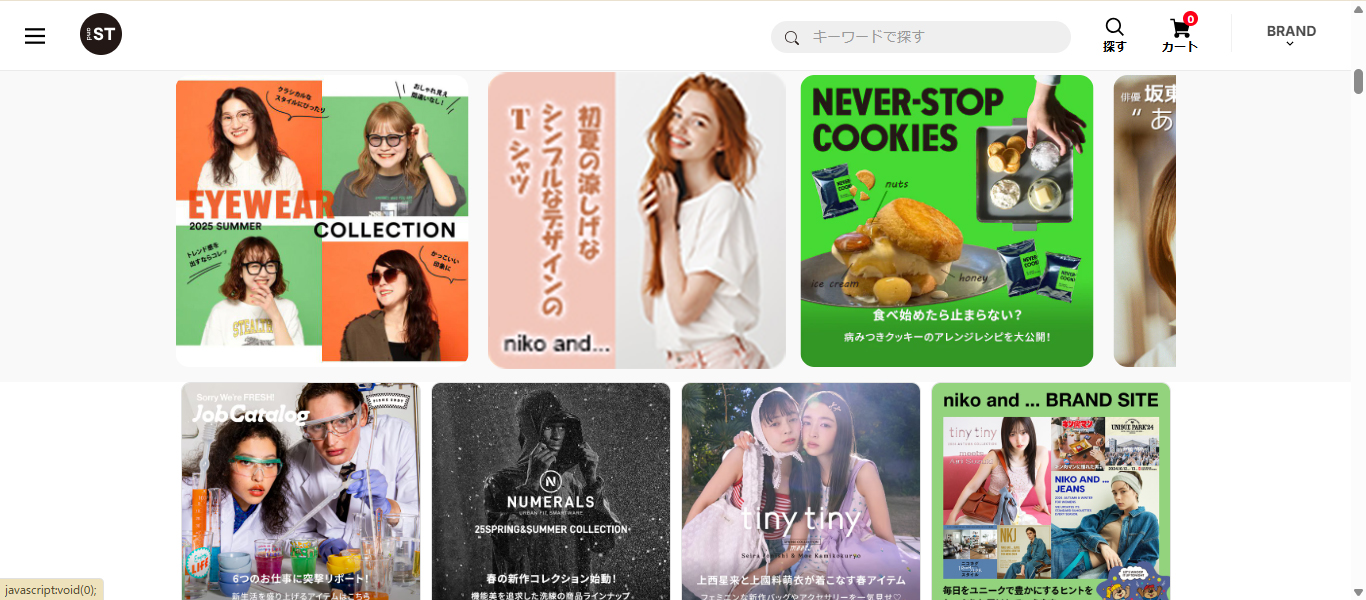Open the shopping cart
The image size is (1366, 600).
coord(1180,35)
